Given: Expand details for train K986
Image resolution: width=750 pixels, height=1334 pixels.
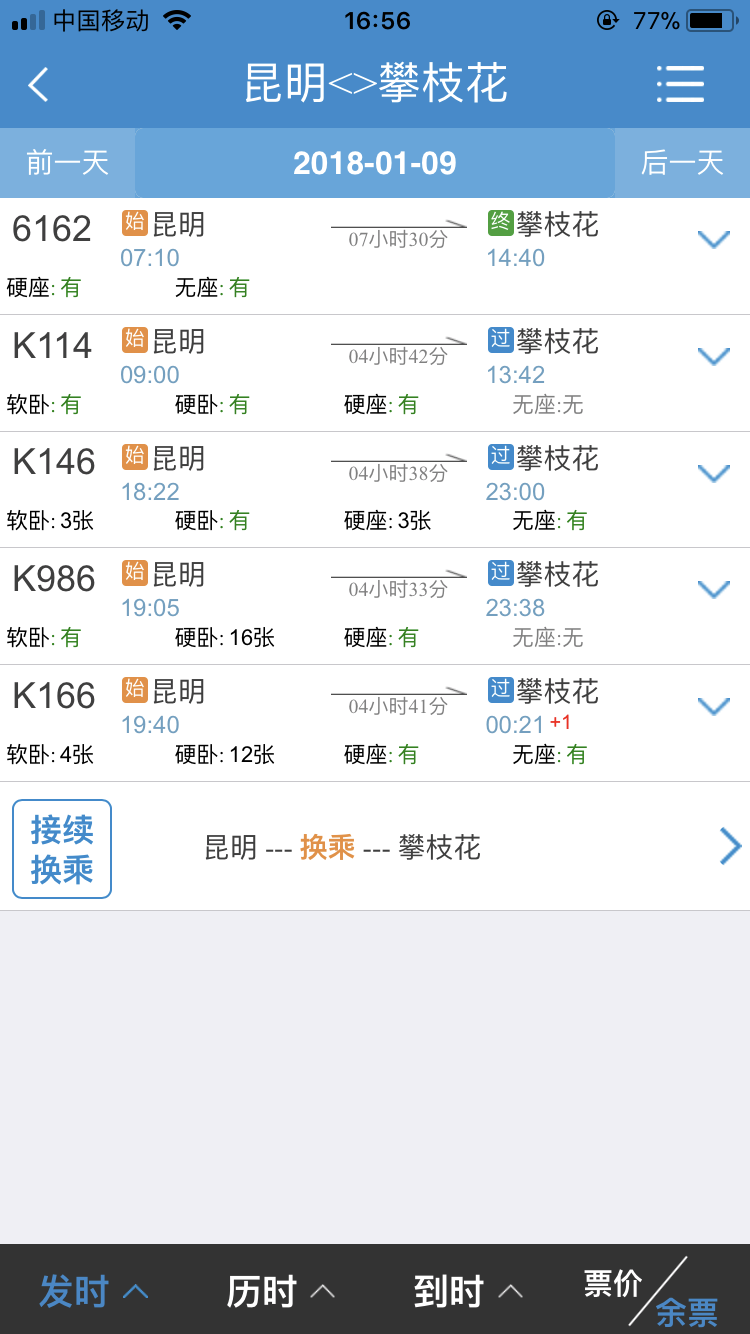Looking at the screenshot, I should coord(713,589).
